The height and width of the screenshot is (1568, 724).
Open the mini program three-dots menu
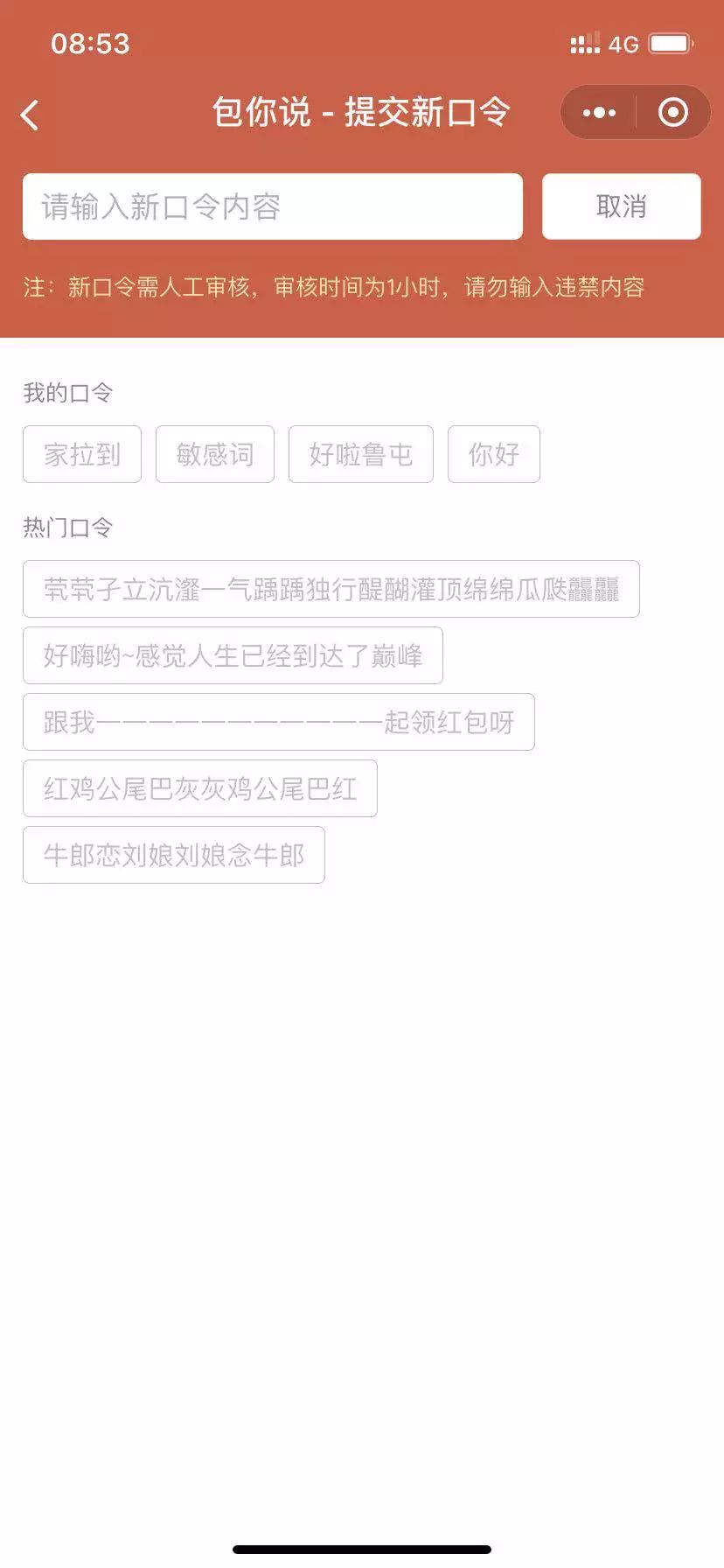(599, 113)
